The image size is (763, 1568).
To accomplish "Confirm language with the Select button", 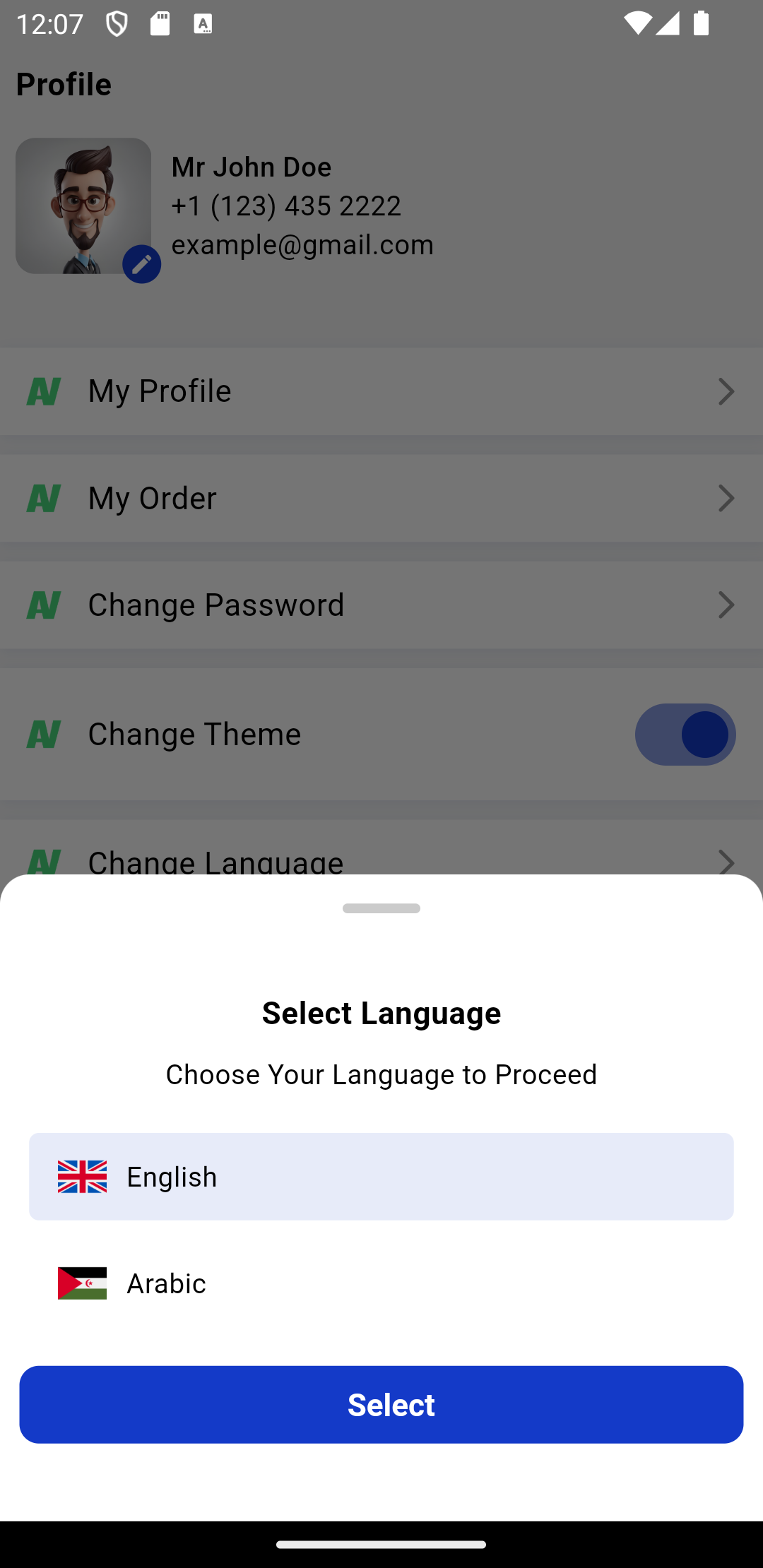I will (381, 1404).
